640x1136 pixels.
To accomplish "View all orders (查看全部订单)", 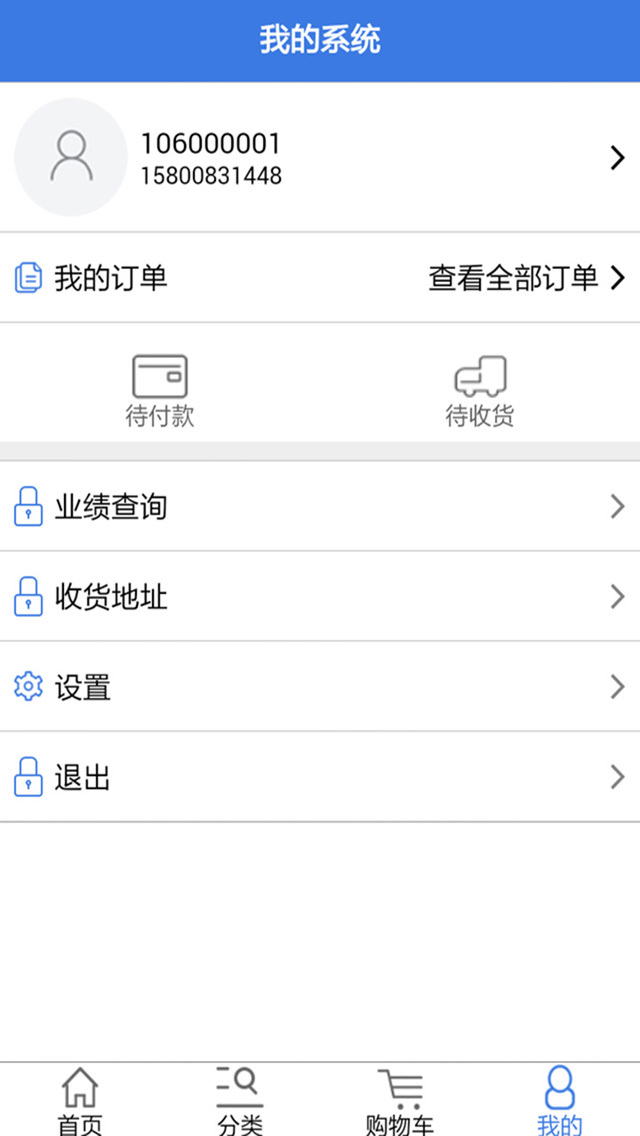I will coord(526,277).
